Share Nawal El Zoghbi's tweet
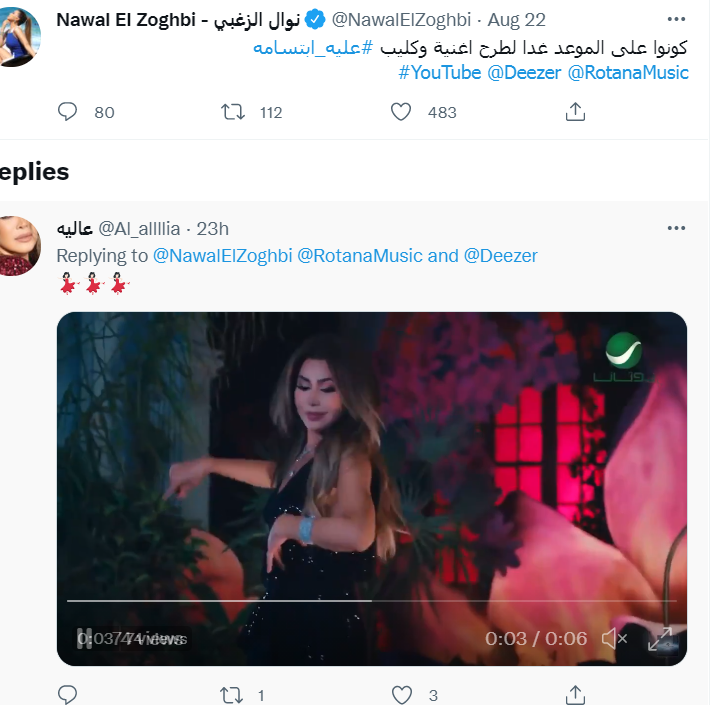Screen dimensions: 712x705 [575, 112]
